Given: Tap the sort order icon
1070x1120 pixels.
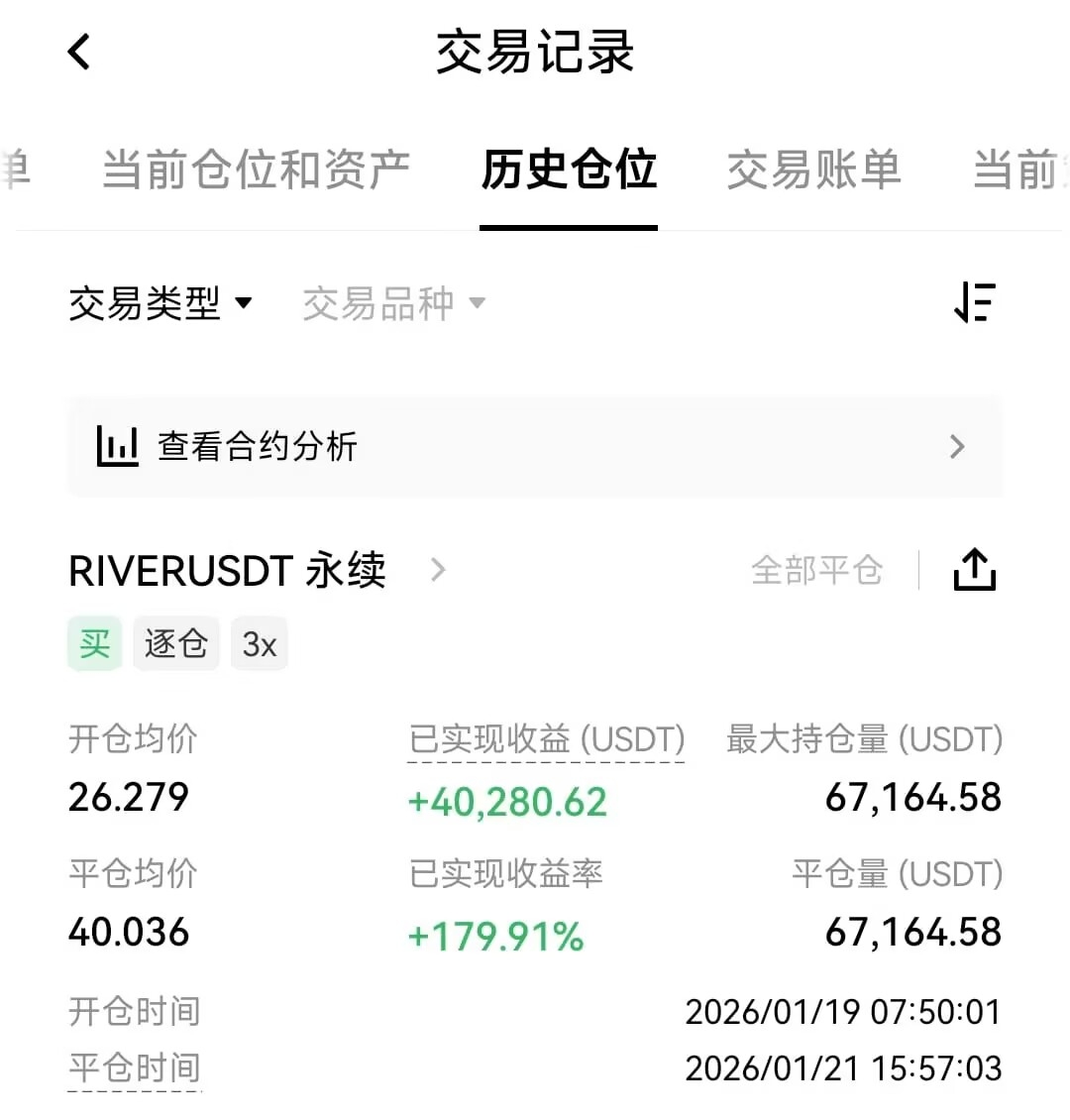Looking at the screenshot, I should (x=974, y=302).
